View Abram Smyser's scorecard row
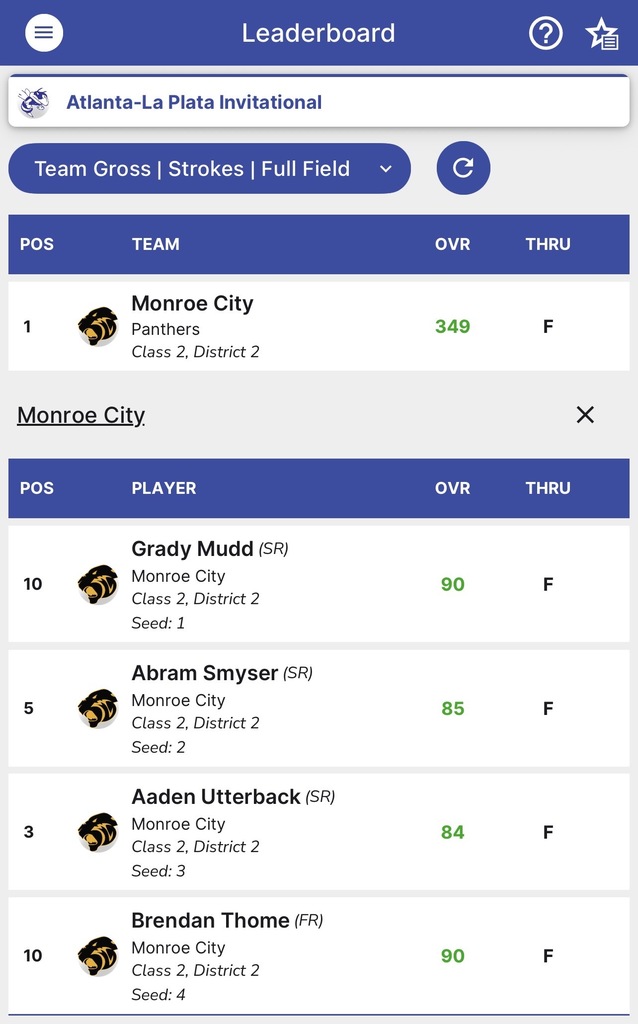Screen dimensions: 638x1024 (x=318, y=708)
